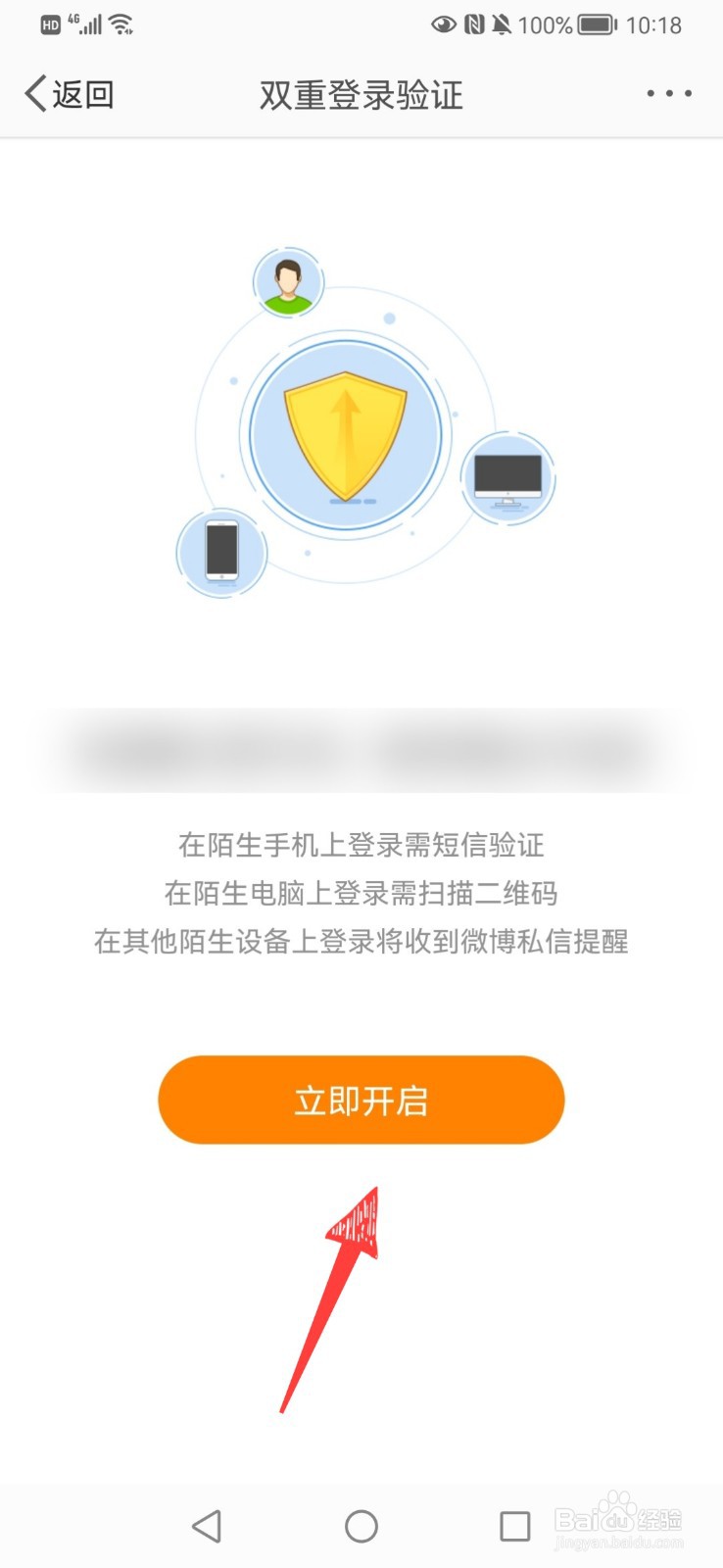Open the more options three-dot menu
The height and width of the screenshot is (1568, 723).
point(667,93)
